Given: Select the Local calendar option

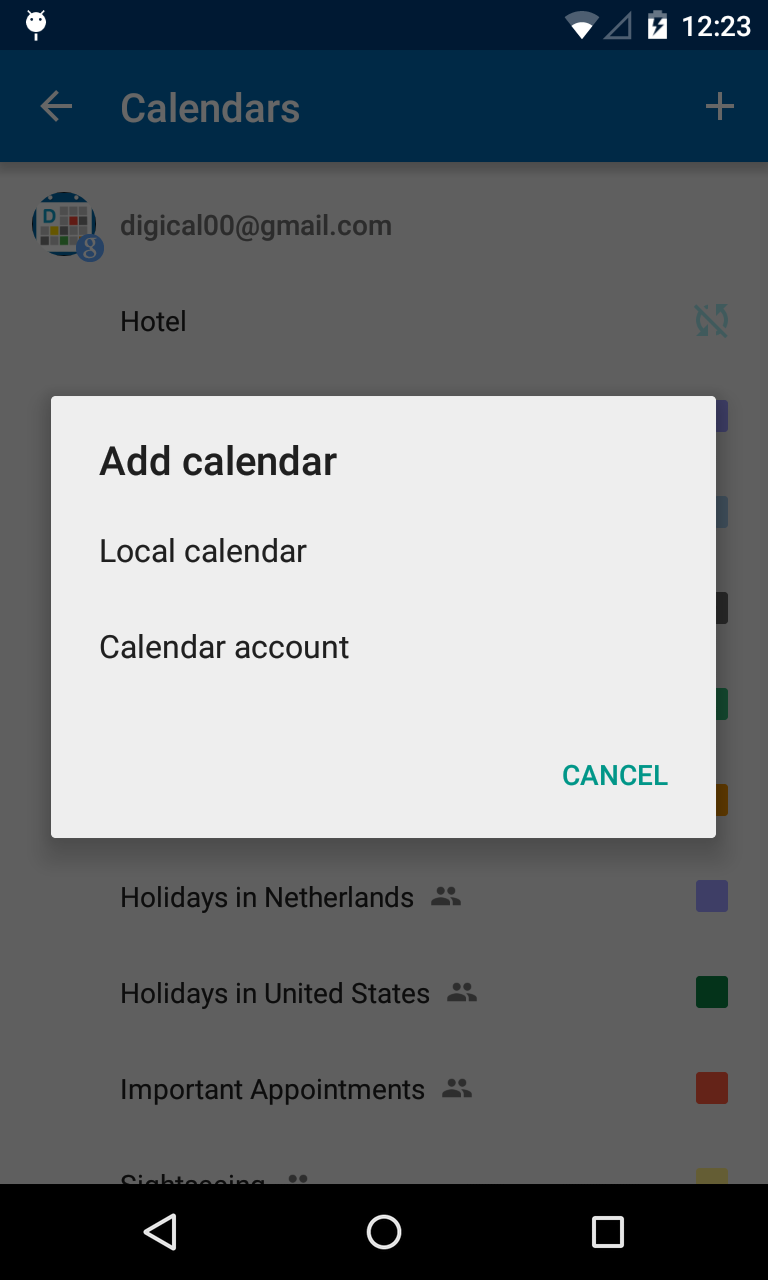Looking at the screenshot, I should click(203, 551).
